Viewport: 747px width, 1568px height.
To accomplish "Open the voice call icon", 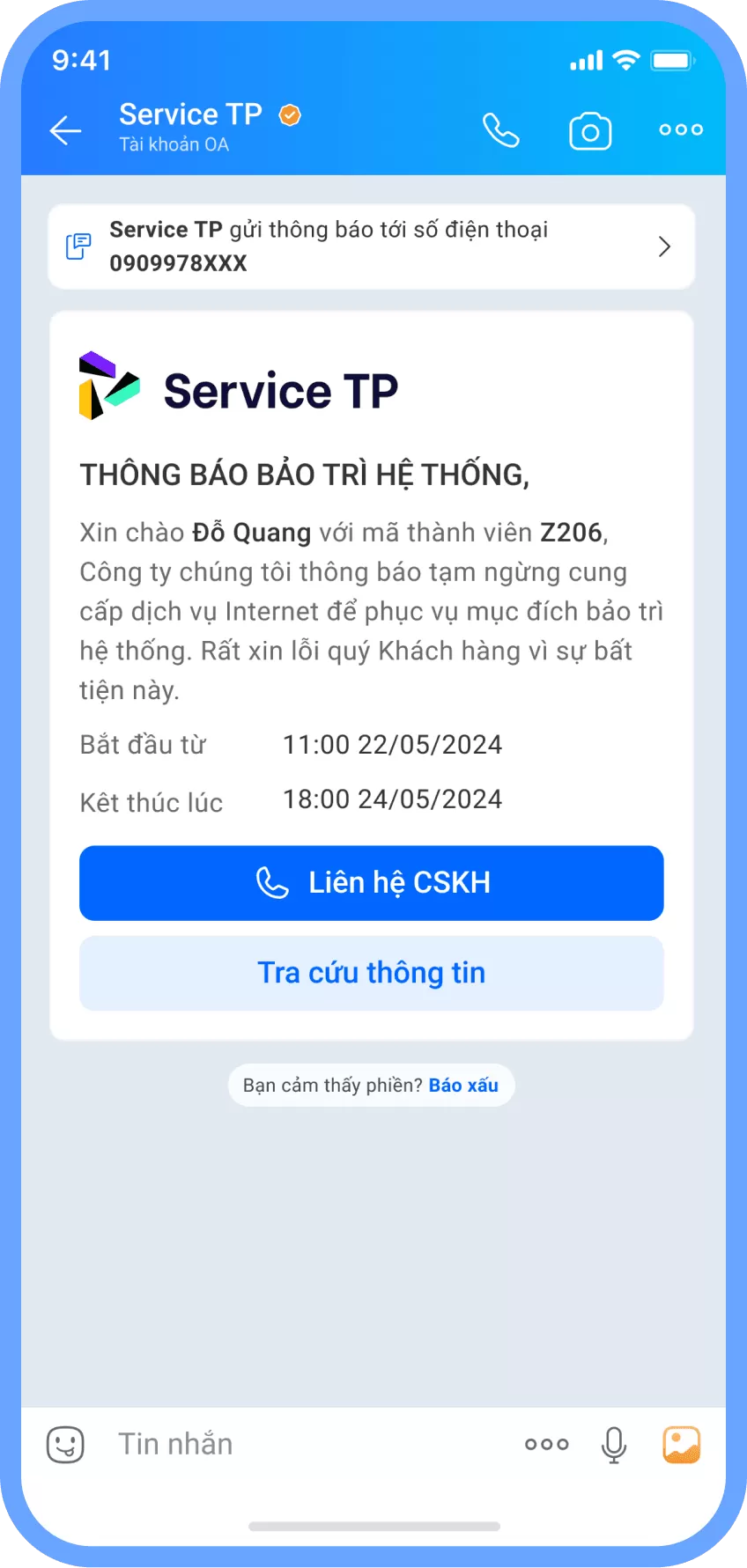I will click(501, 129).
